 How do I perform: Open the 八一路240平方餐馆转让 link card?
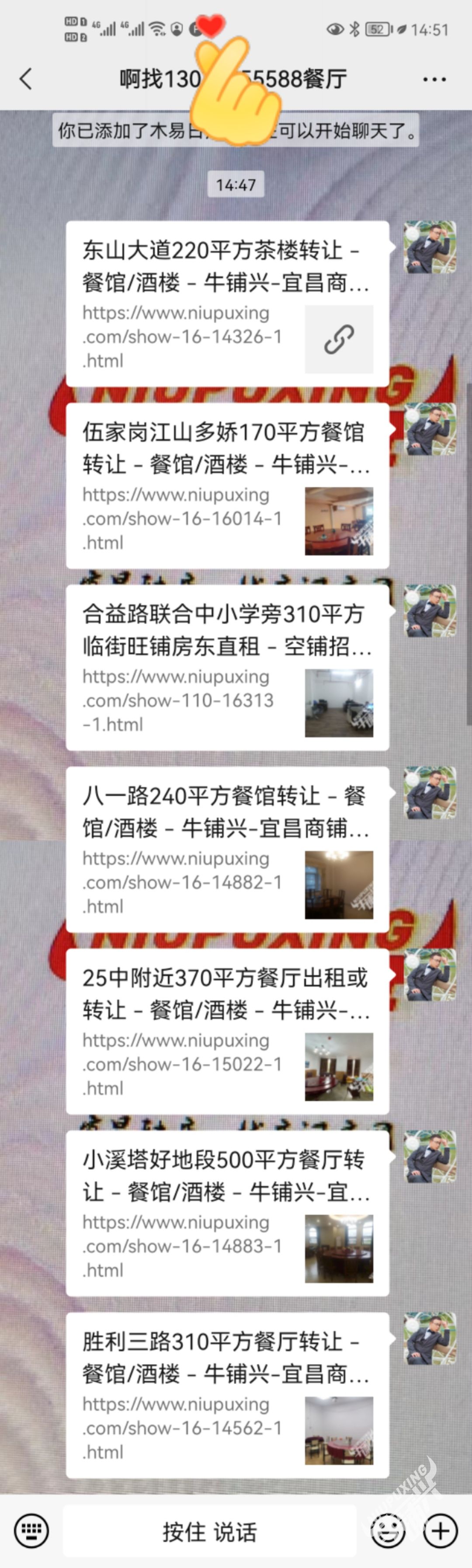tap(227, 849)
